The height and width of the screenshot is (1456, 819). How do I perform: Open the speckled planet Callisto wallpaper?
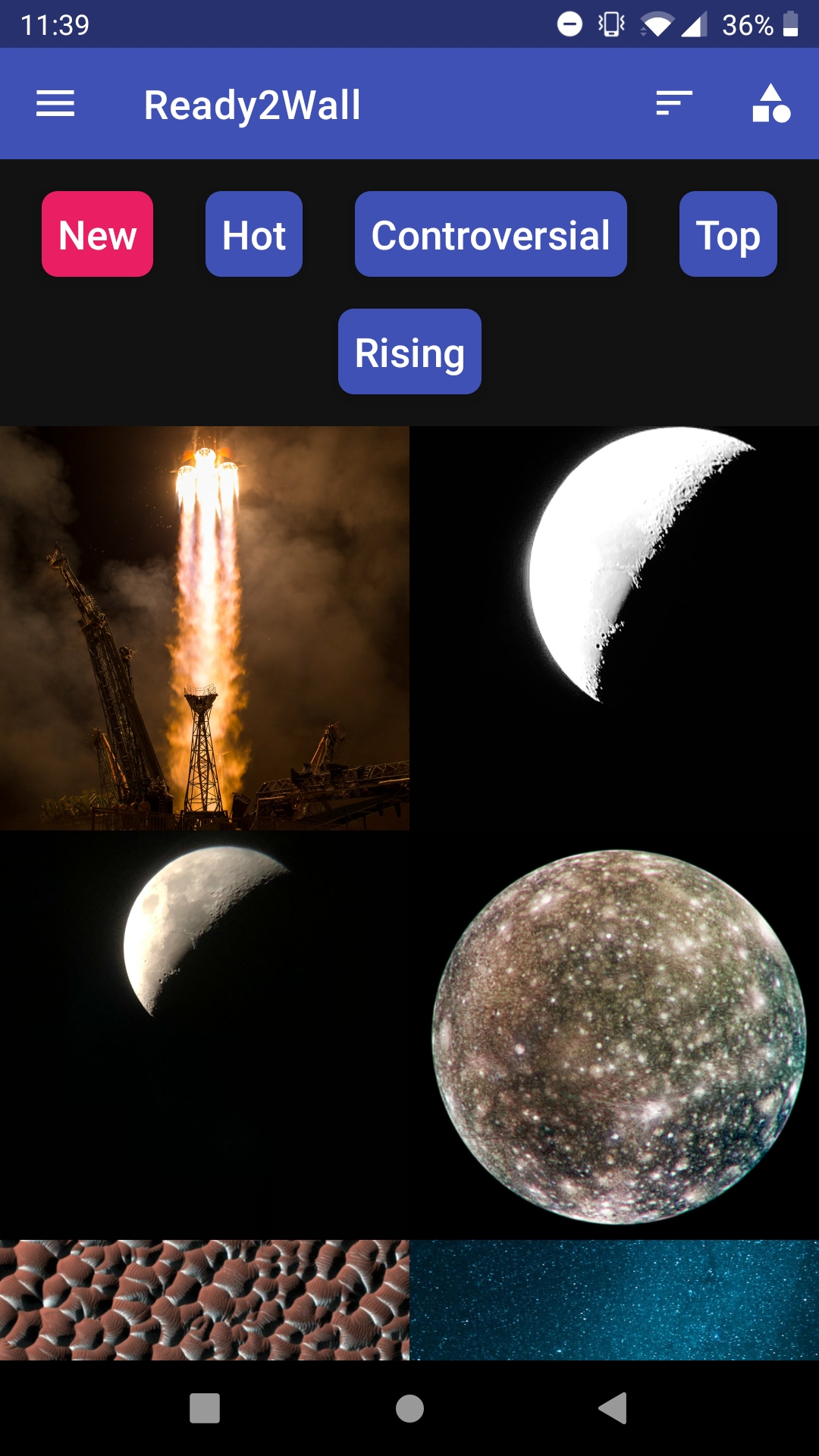pyautogui.click(x=614, y=1035)
